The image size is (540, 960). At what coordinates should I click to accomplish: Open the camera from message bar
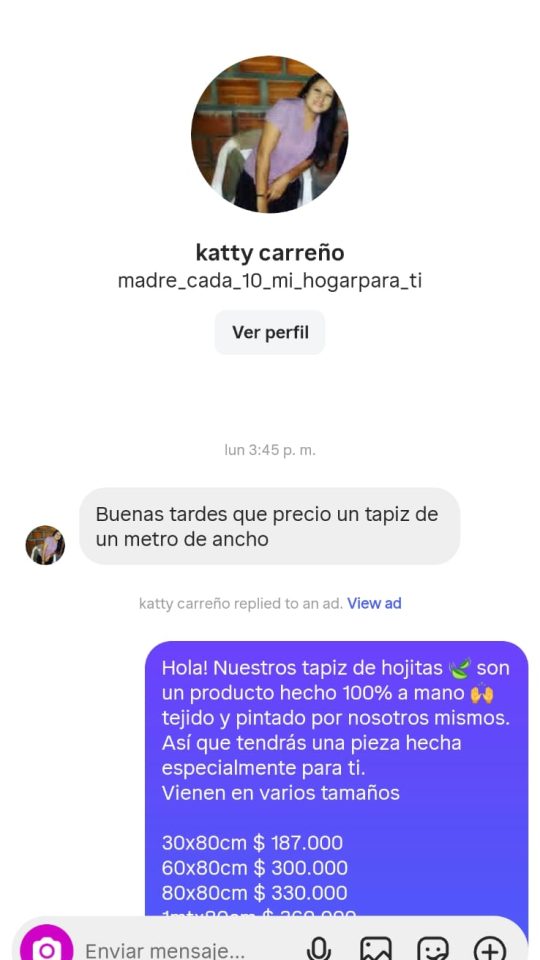click(47, 945)
